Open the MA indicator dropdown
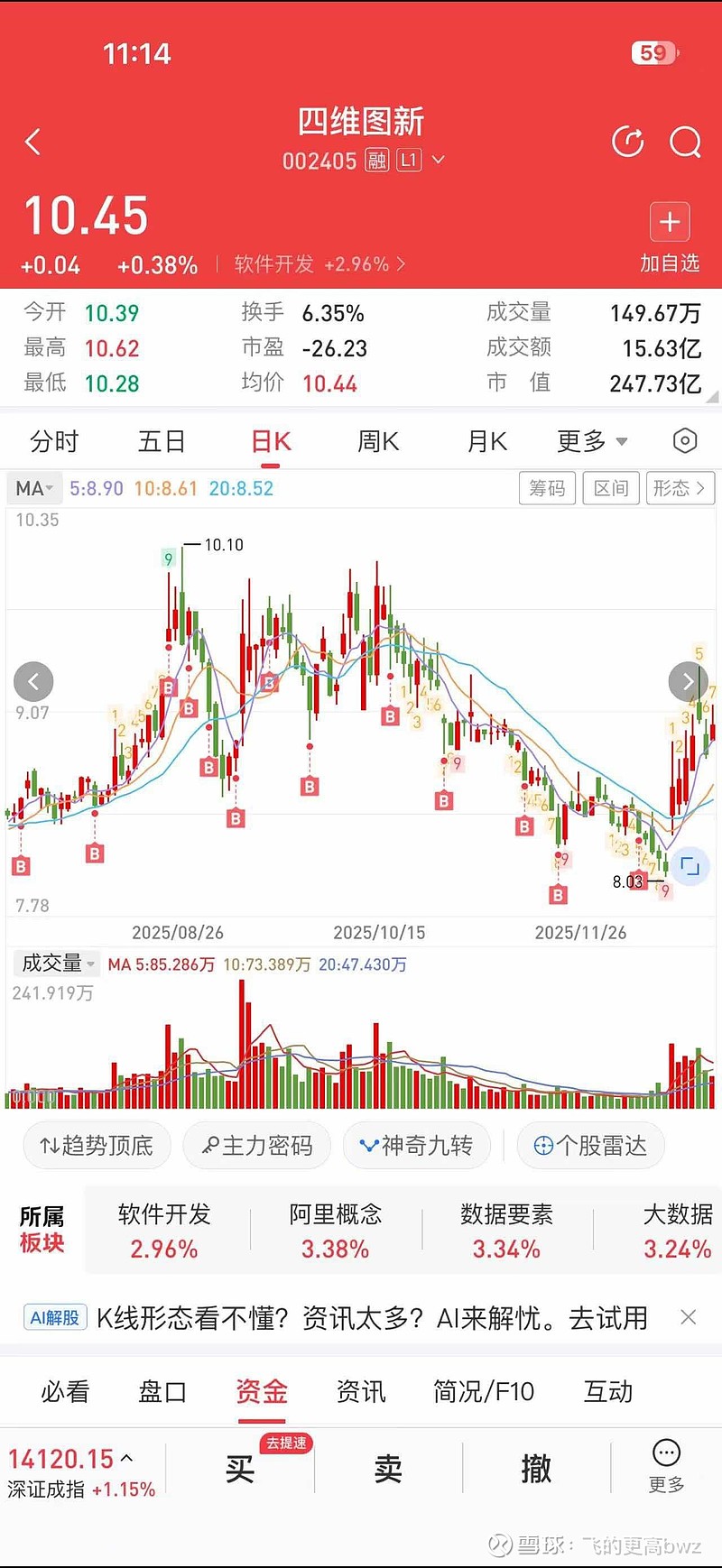Screen dimensions: 722x1568 pos(32,488)
